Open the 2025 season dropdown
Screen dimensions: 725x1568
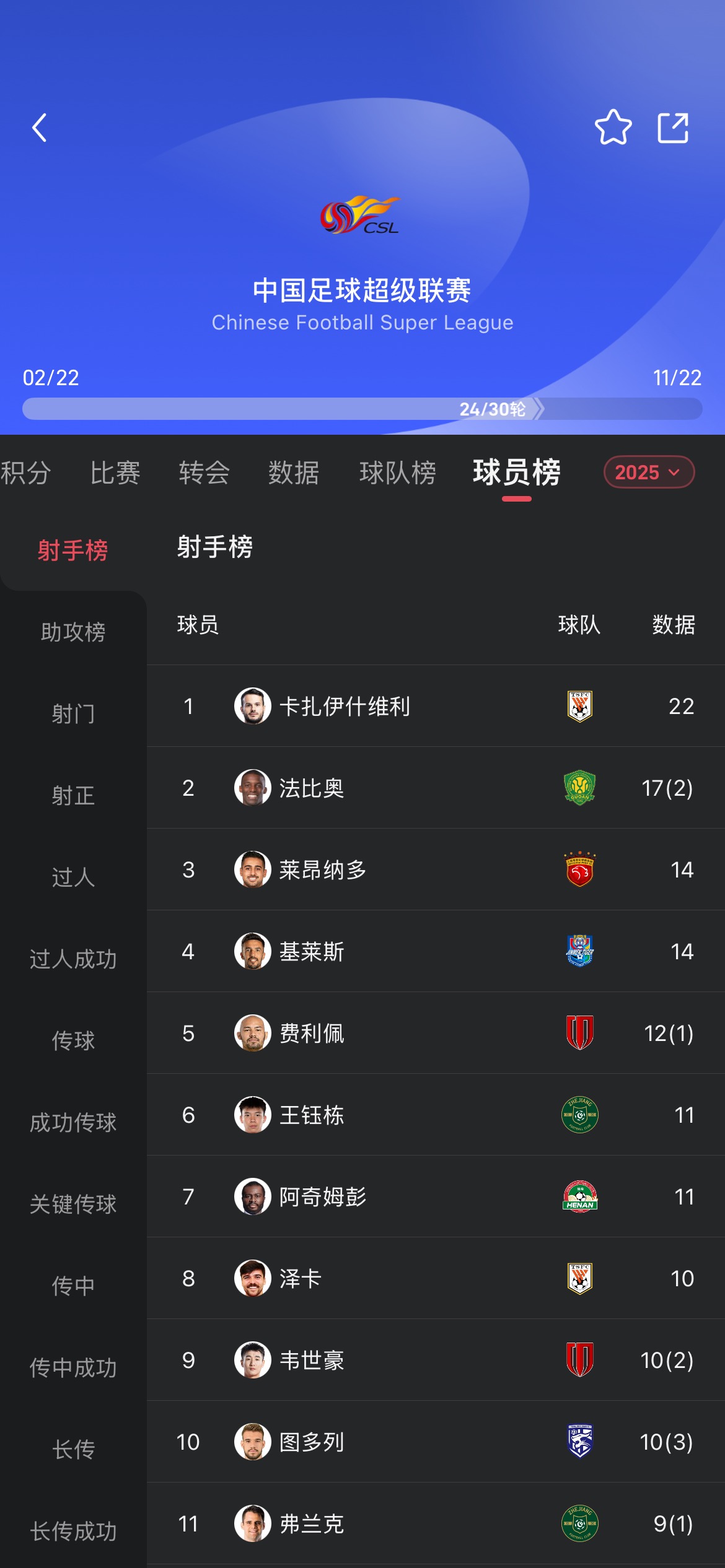tap(649, 473)
